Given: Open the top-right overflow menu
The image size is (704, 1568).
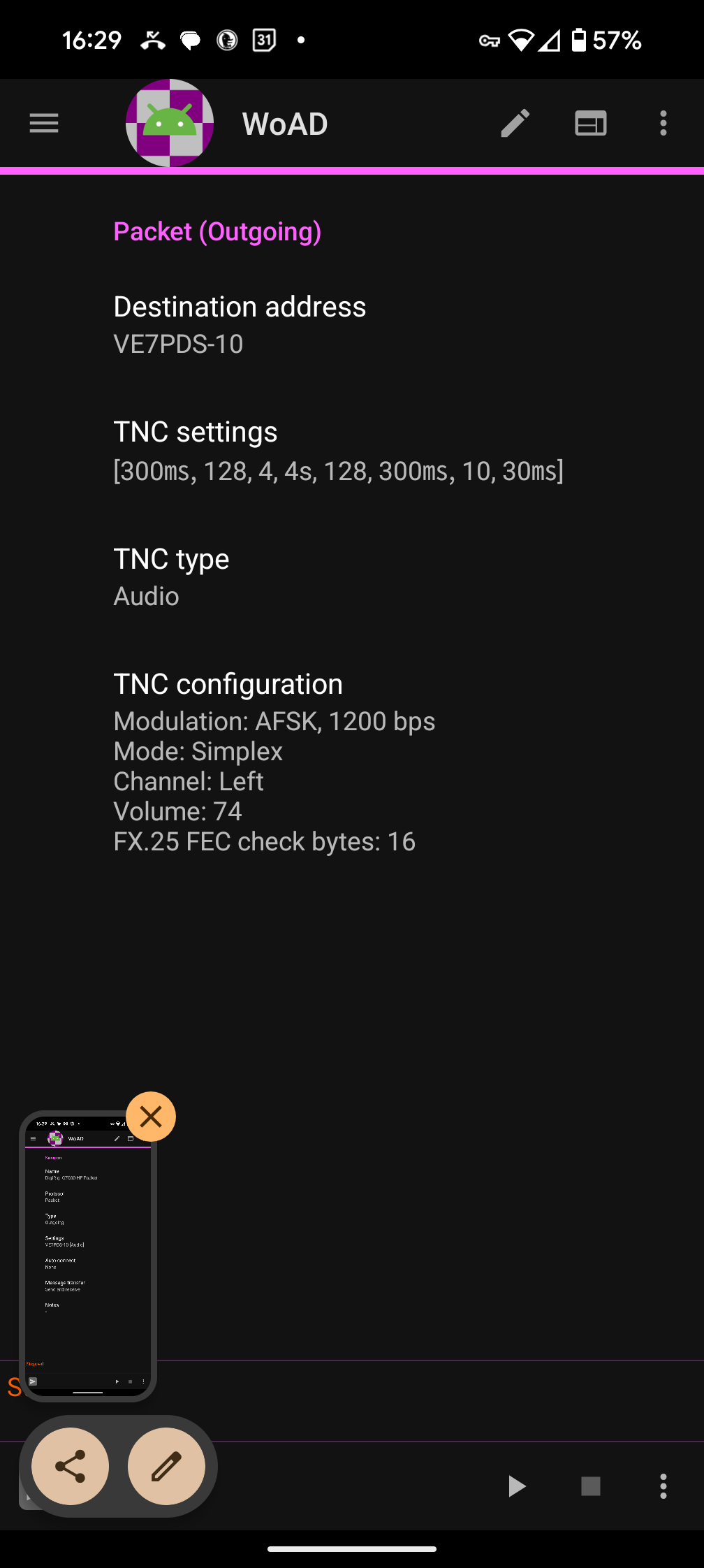Looking at the screenshot, I should coord(663,124).
